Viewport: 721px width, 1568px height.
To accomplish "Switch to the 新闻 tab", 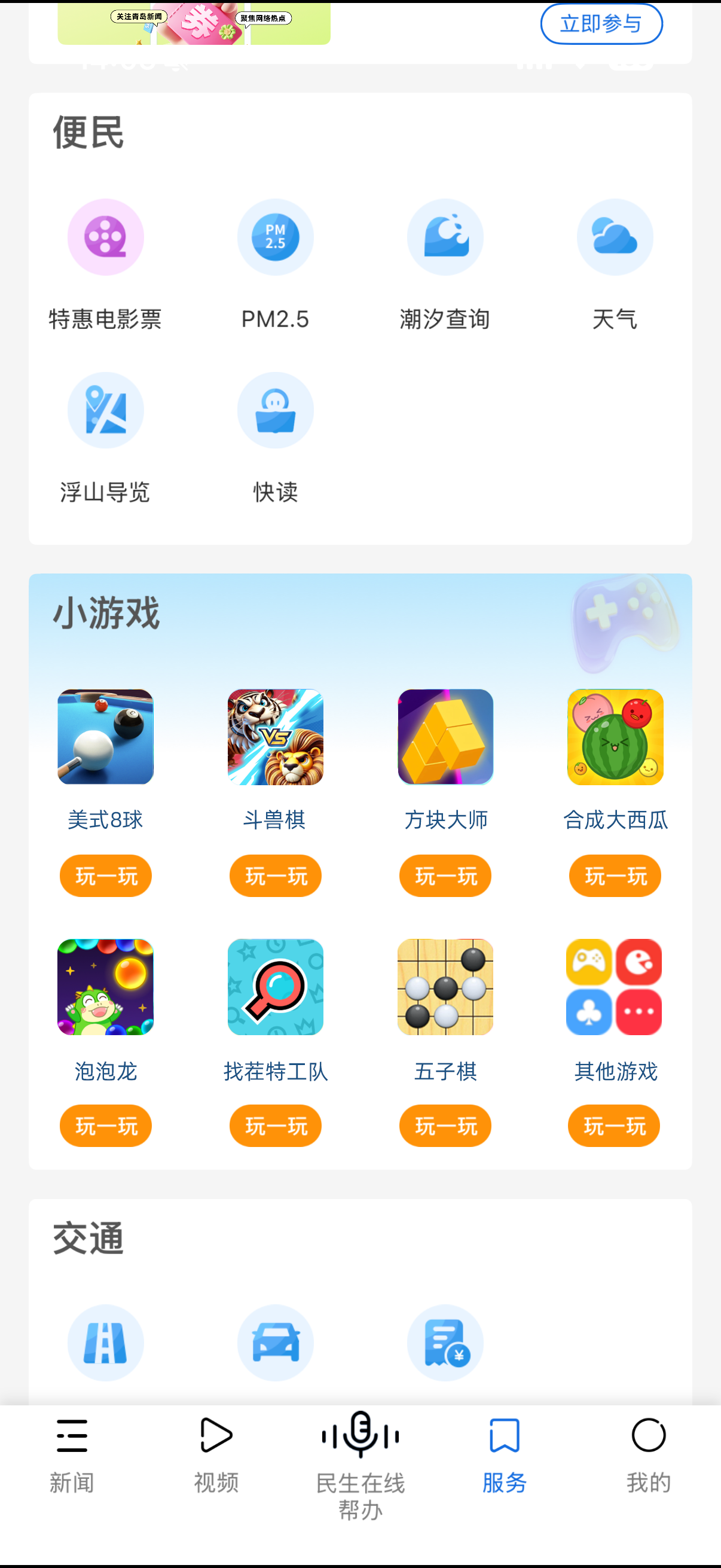I will tap(72, 1456).
